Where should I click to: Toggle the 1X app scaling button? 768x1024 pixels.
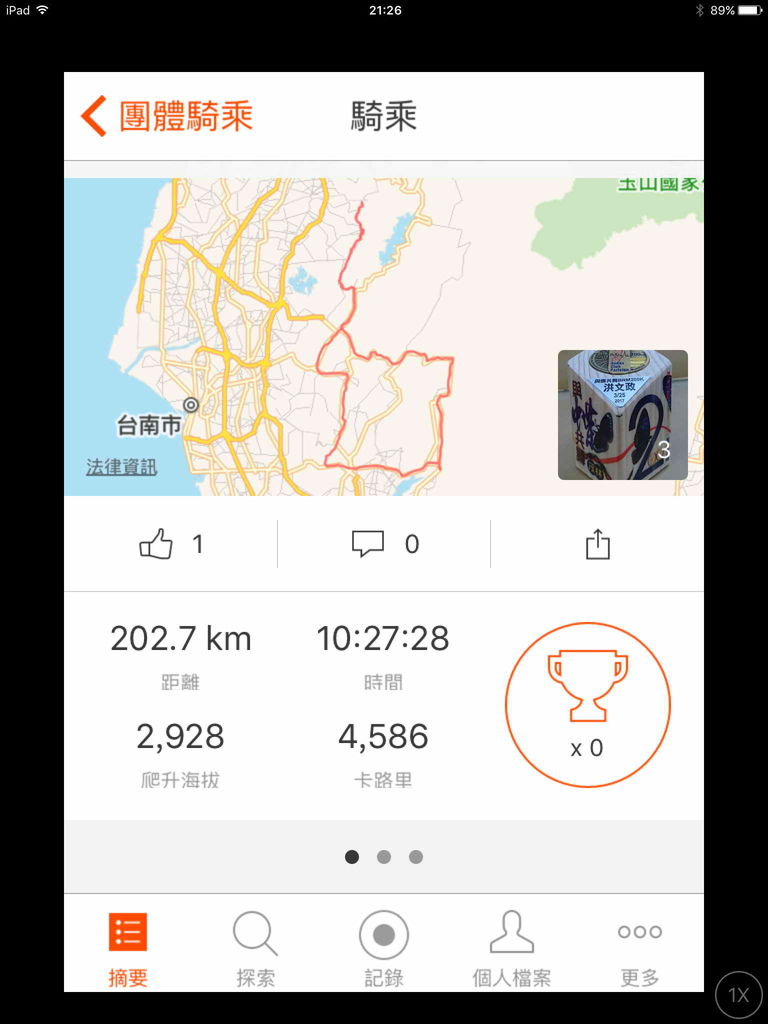[739, 995]
